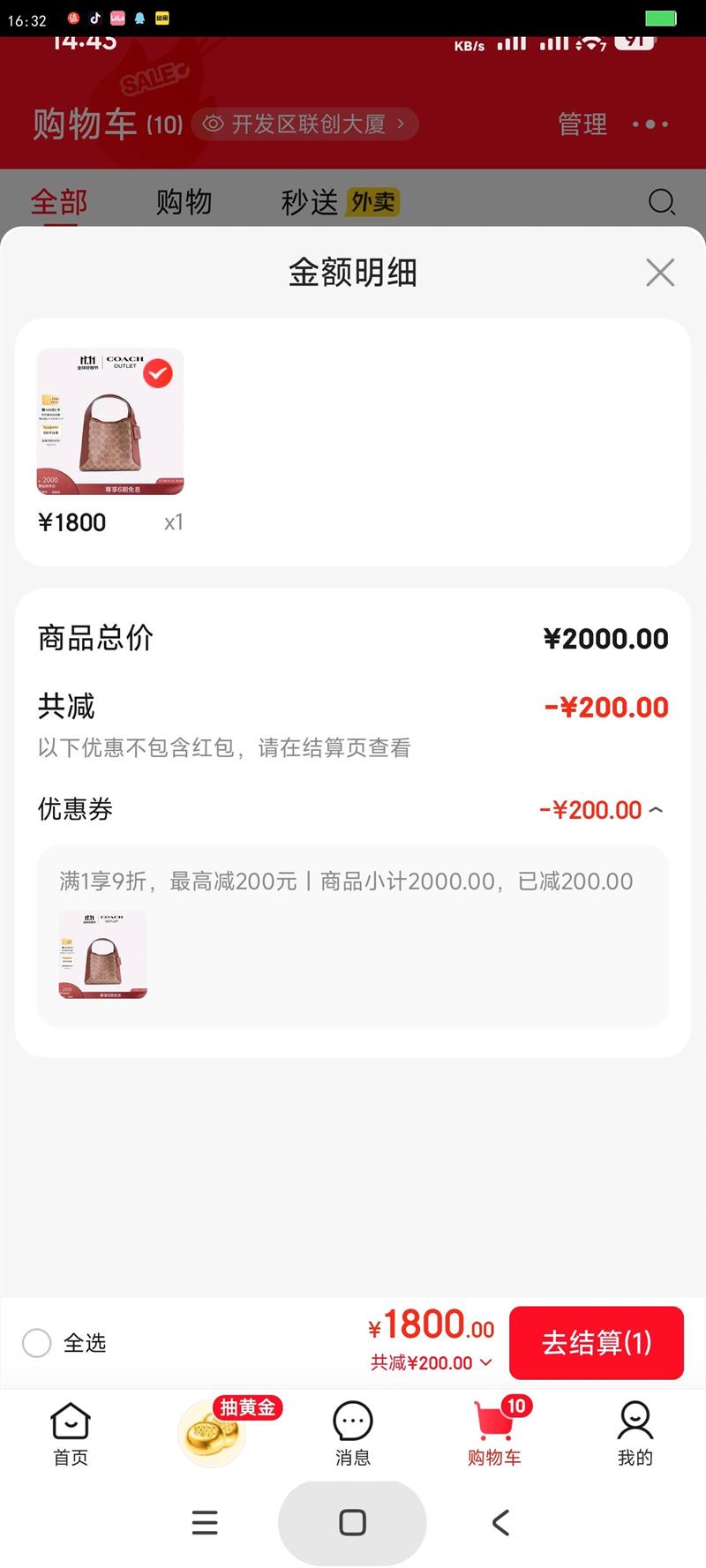Close the 金额明细 sheet
Image resolution: width=706 pixels, height=1568 pixels.
[659, 273]
